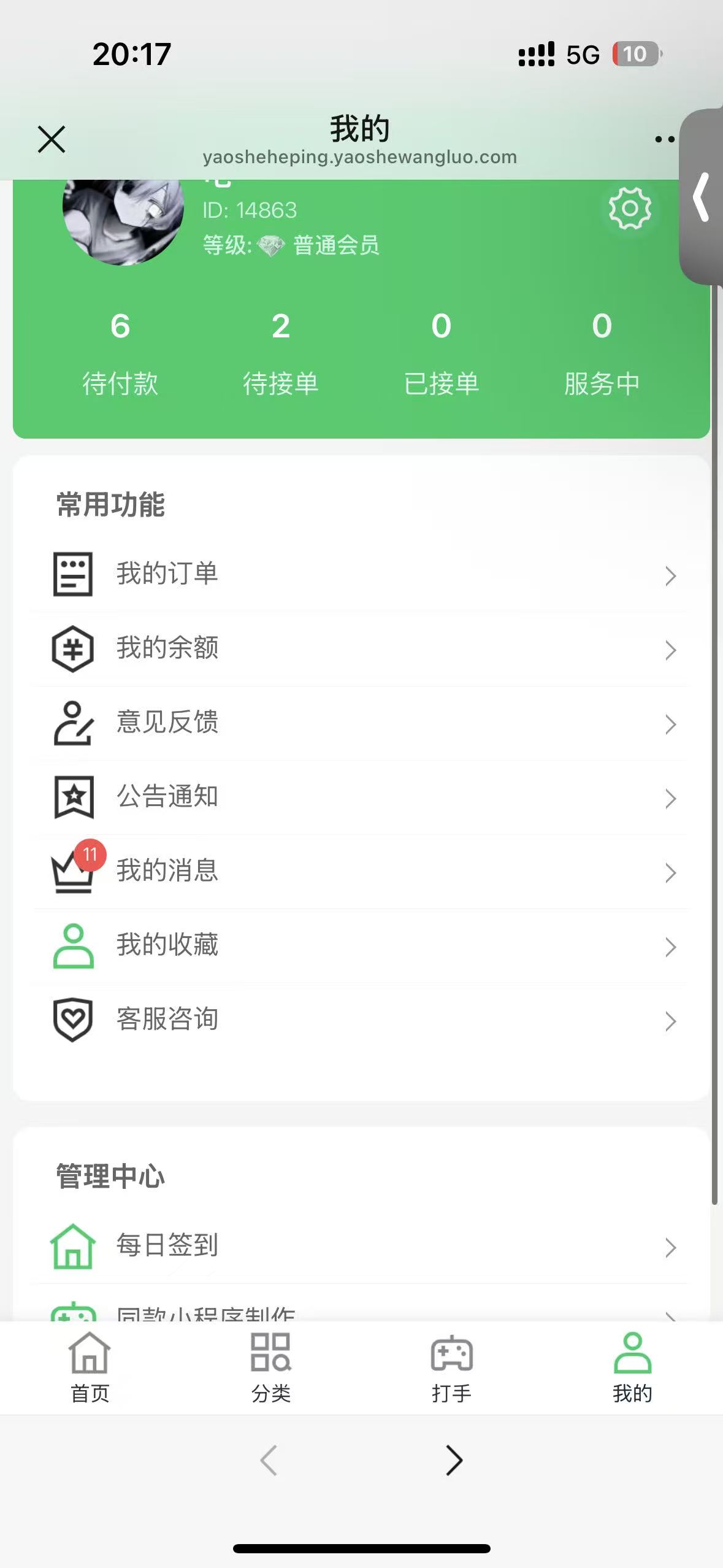This screenshot has width=723, height=1568.
Task: Open 我的收藏 favorites row
Action: point(362,945)
